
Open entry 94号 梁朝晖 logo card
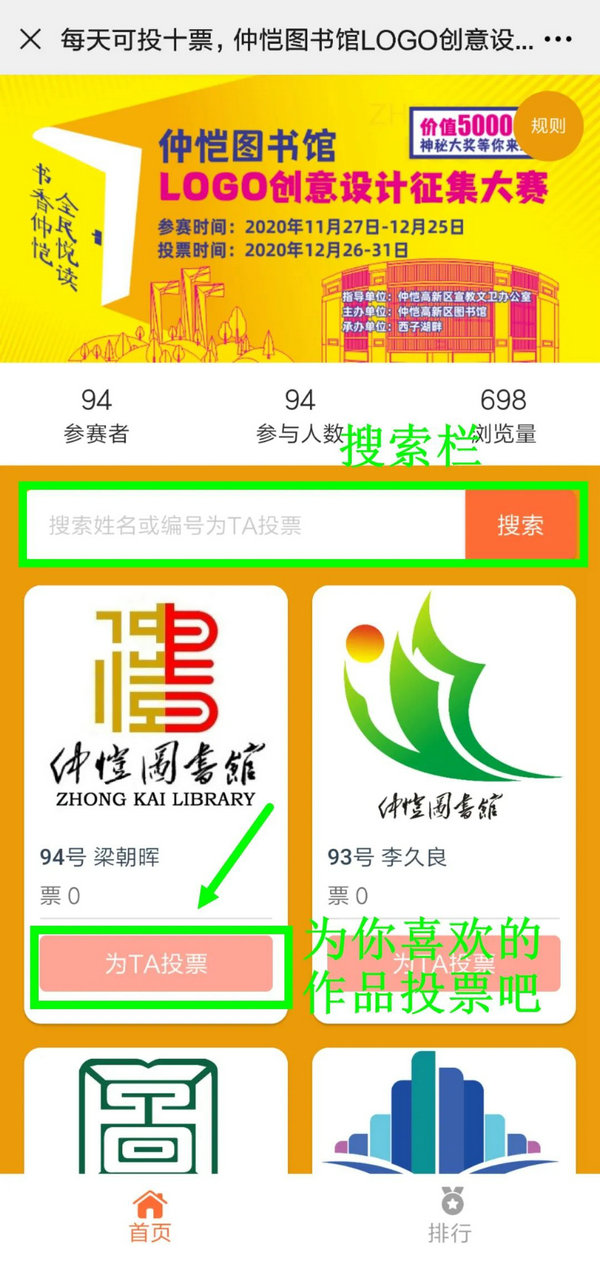point(155,710)
